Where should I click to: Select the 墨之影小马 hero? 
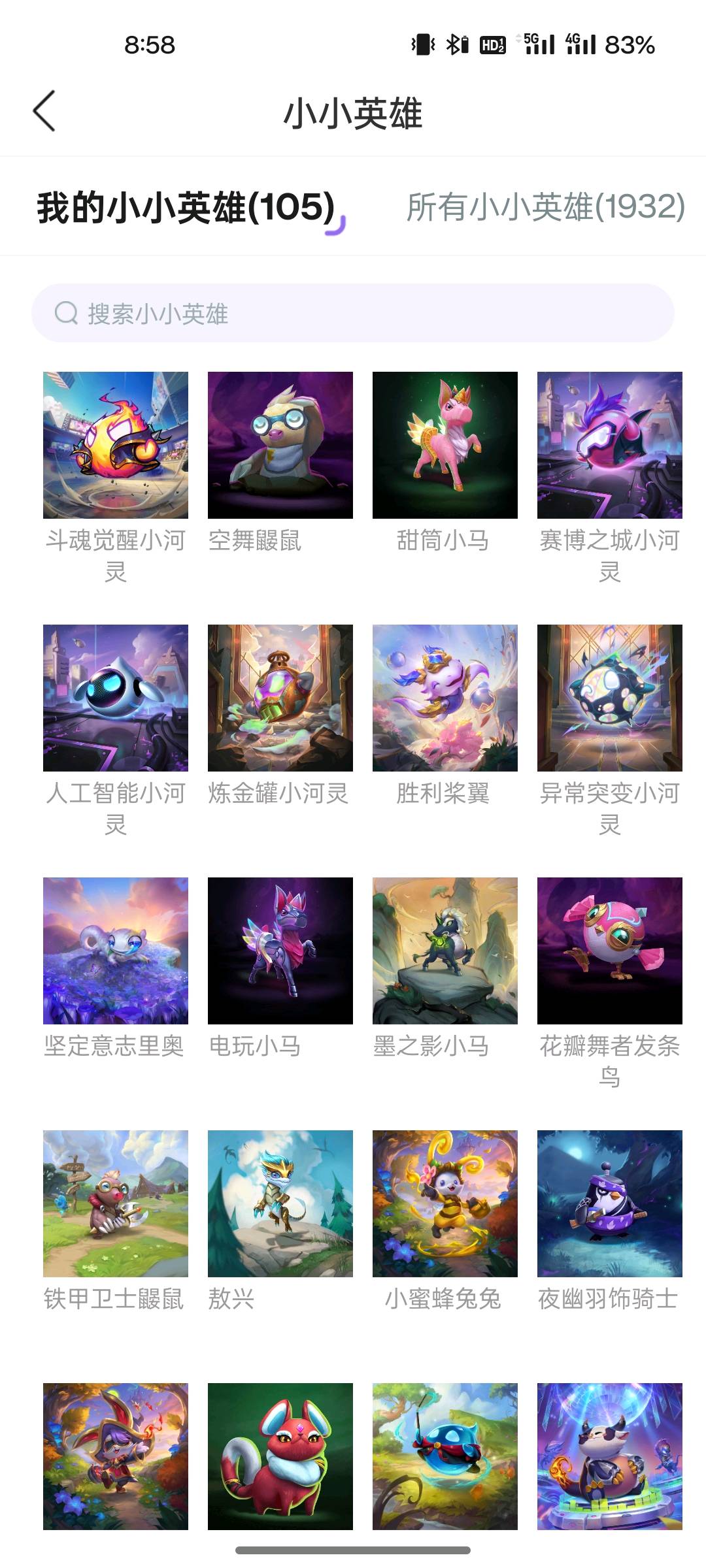tap(445, 951)
